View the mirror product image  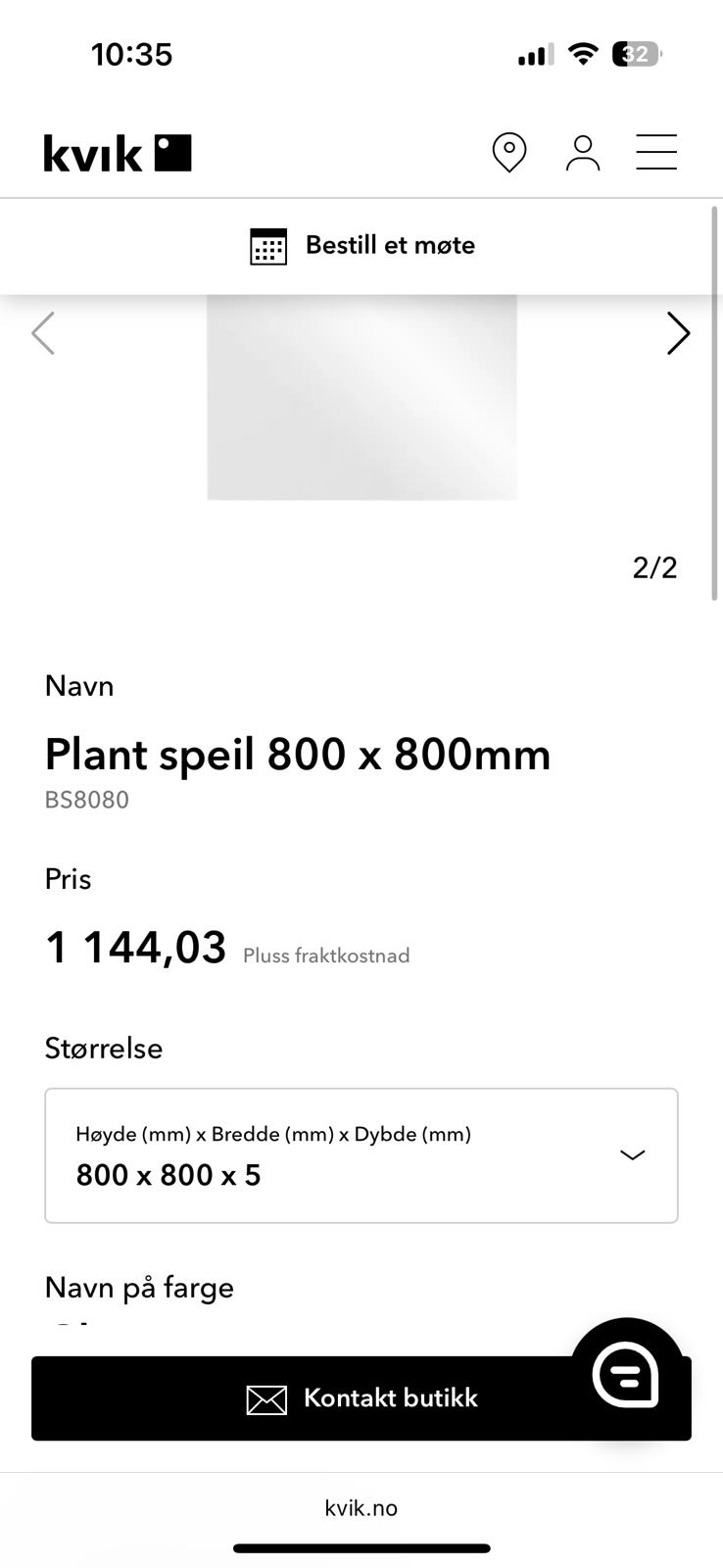[x=361, y=397]
